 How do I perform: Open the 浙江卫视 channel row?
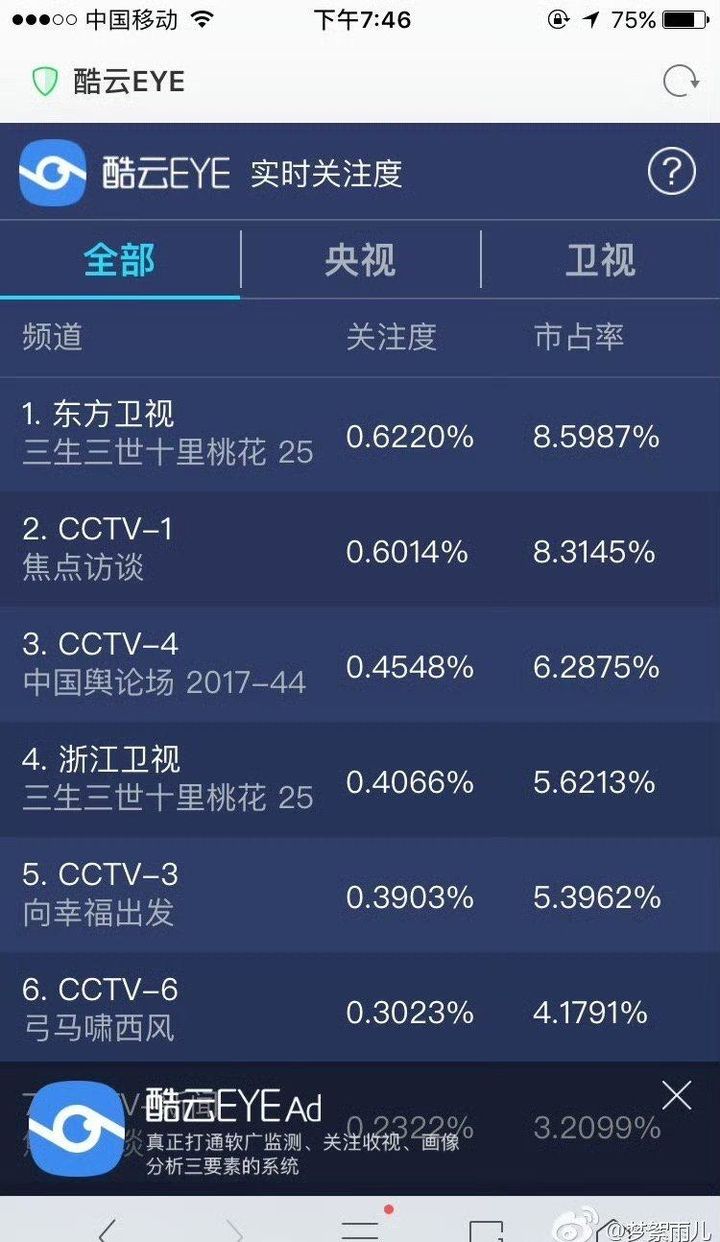click(360, 780)
